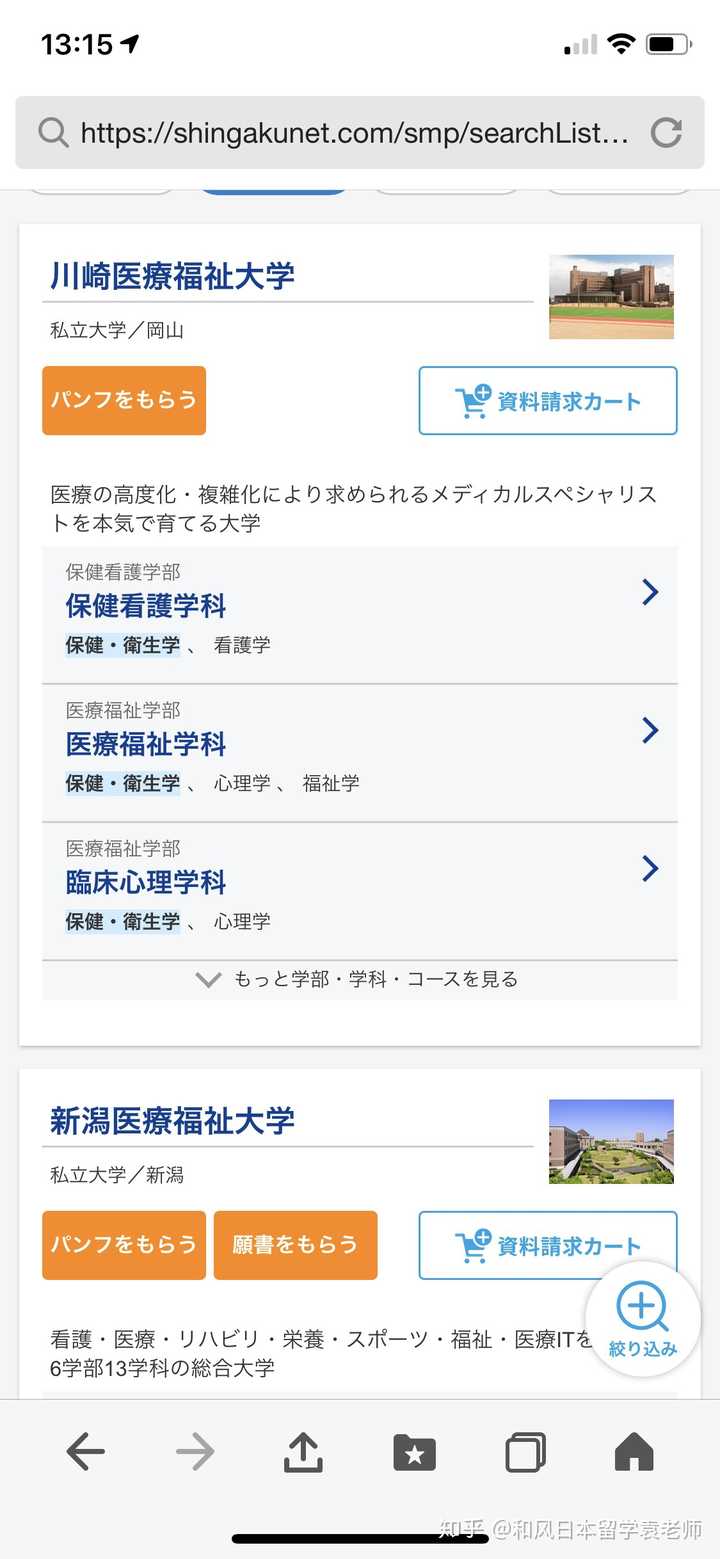Expand もっと学部・学科・コースを見る
720x1559 pixels.
360,980
